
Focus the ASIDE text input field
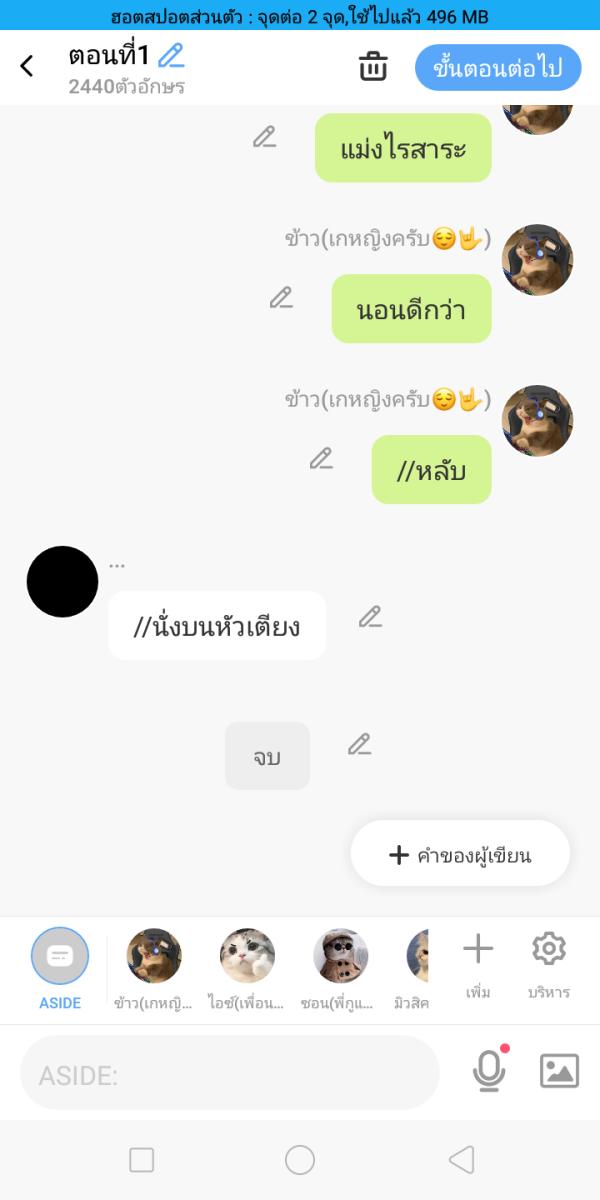click(x=230, y=1074)
